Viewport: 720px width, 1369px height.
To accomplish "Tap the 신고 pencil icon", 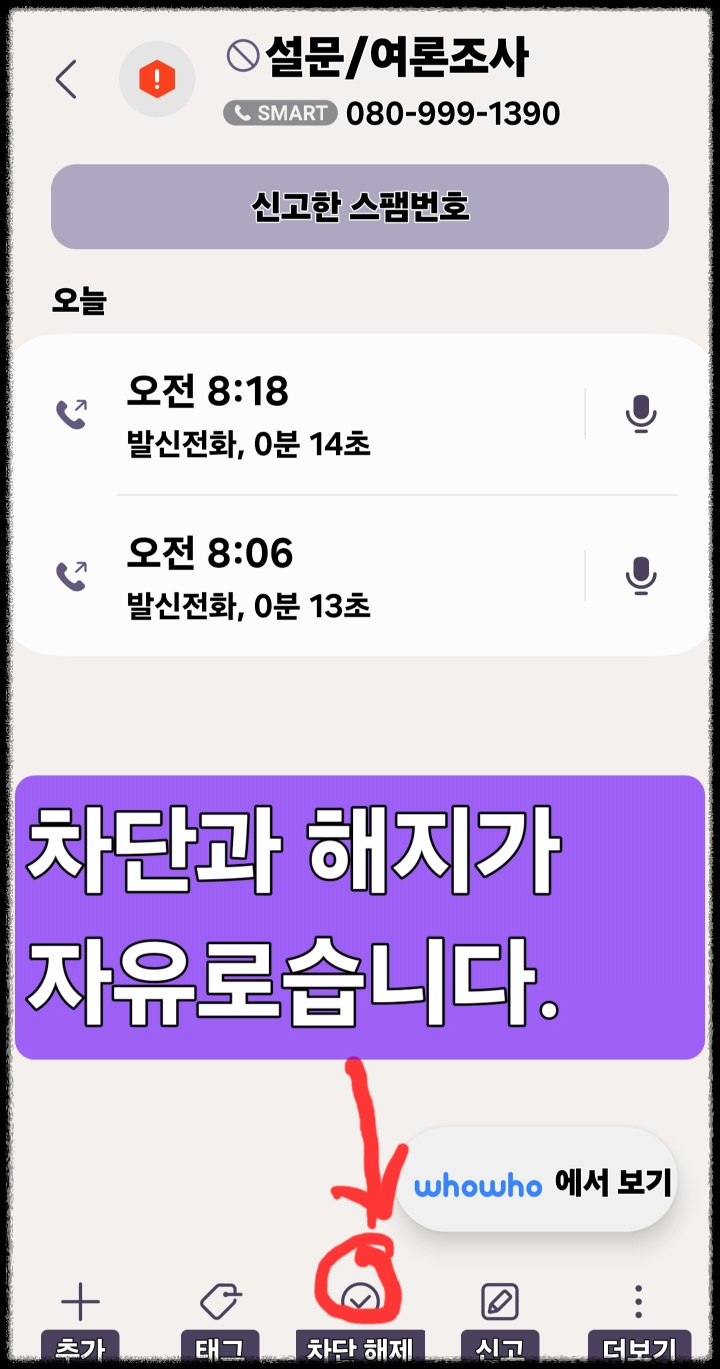I will [498, 1300].
